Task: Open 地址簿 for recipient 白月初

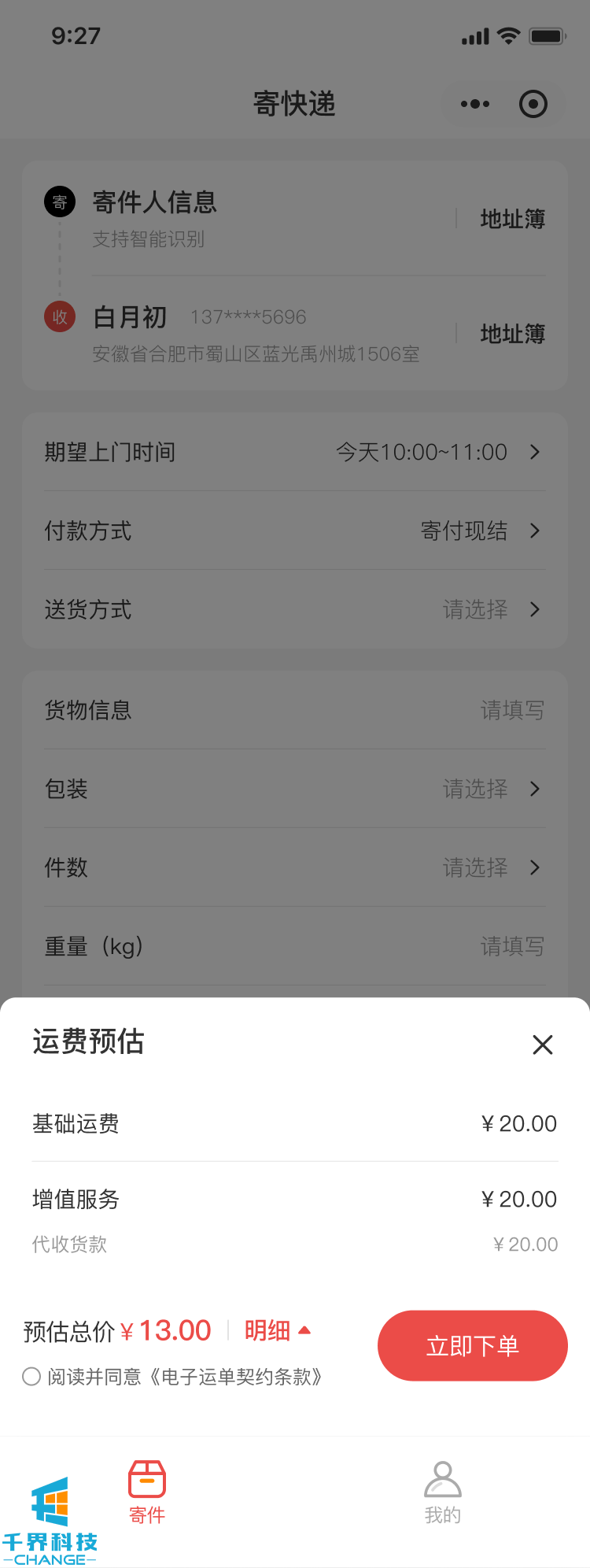Action: click(512, 334)
